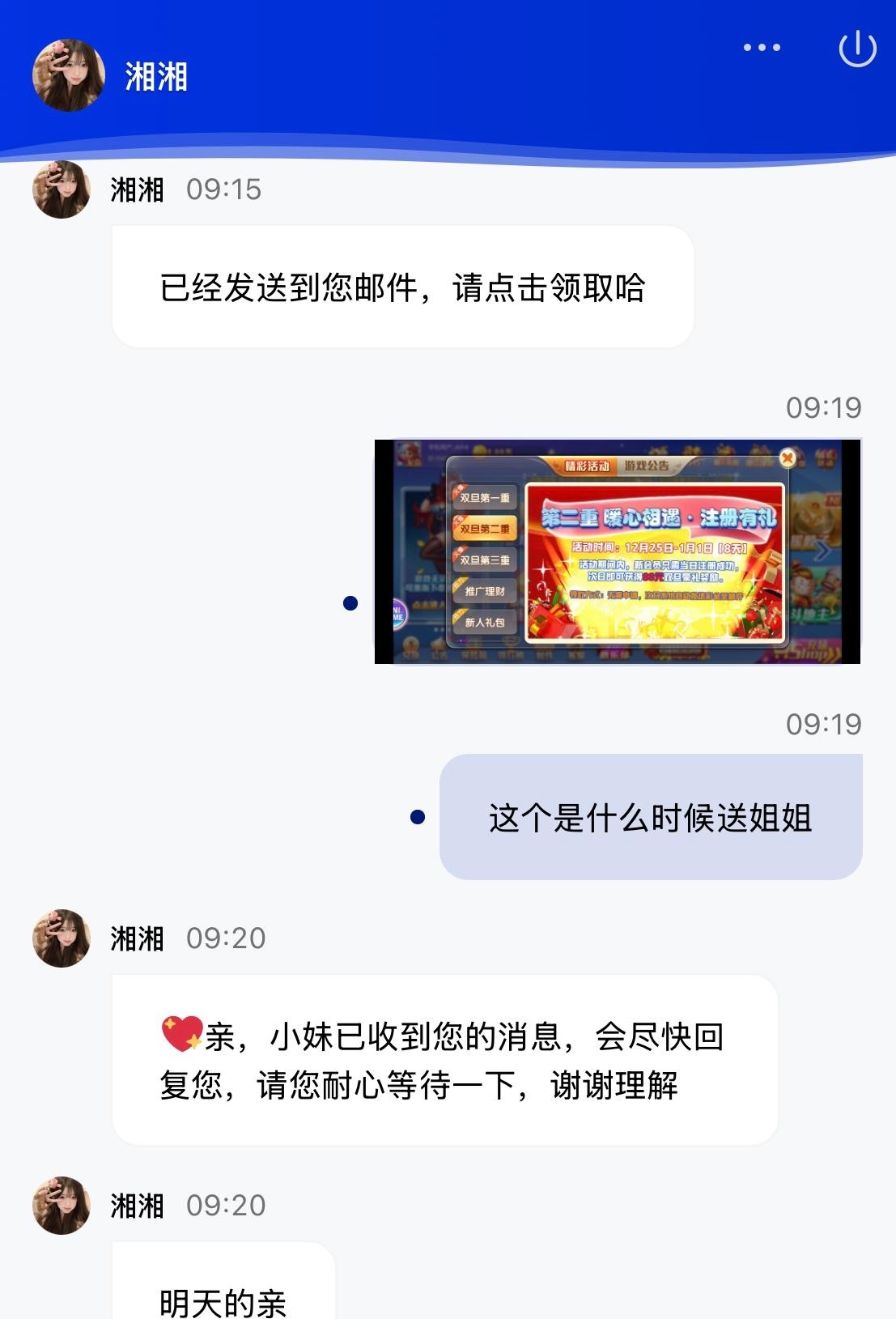The height and width of the screenshot is (1319, 896).
Task: Open the sent game activity screenshot
Action: click(617, 551)
